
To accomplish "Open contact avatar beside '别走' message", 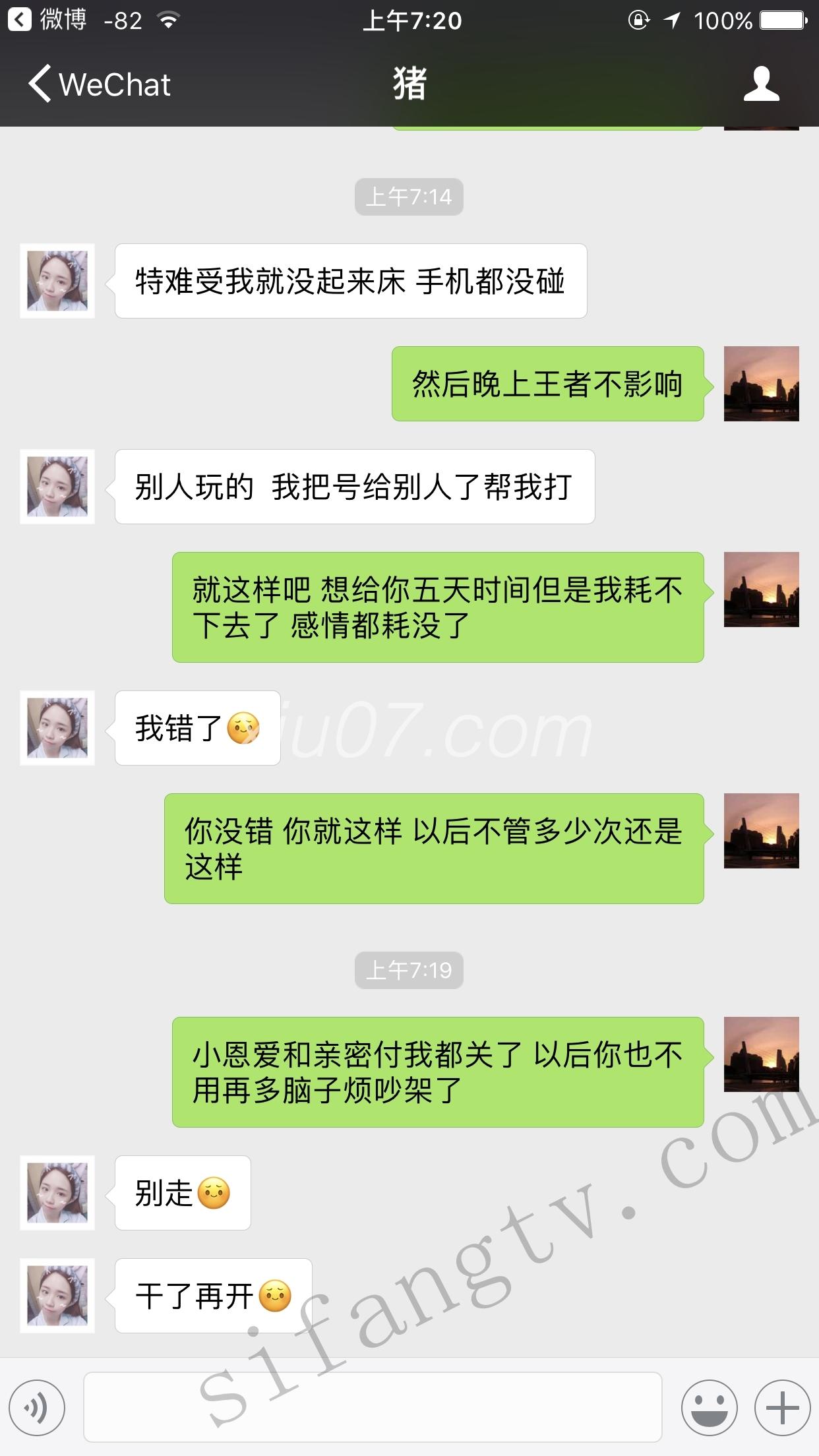I will (x=57, y=1192).
